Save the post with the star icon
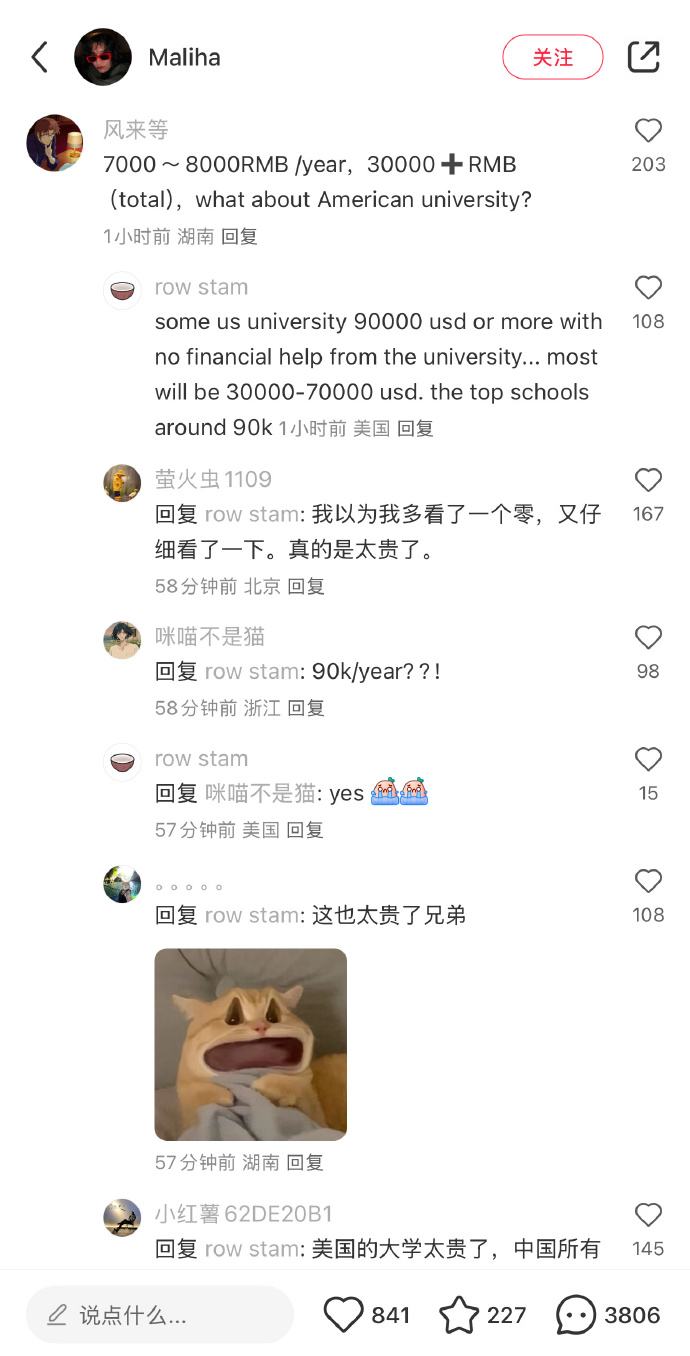 pos(459,1315)
